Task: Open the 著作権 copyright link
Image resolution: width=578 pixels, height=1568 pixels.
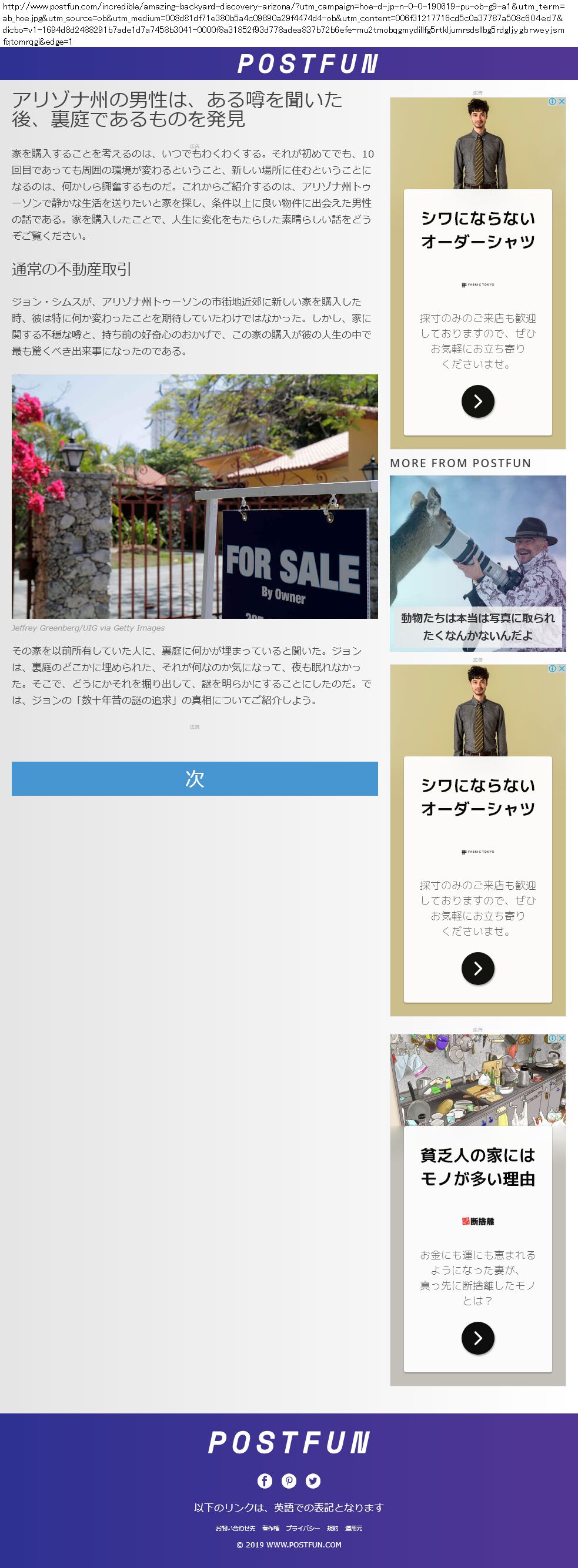Action: point(270,1528)
